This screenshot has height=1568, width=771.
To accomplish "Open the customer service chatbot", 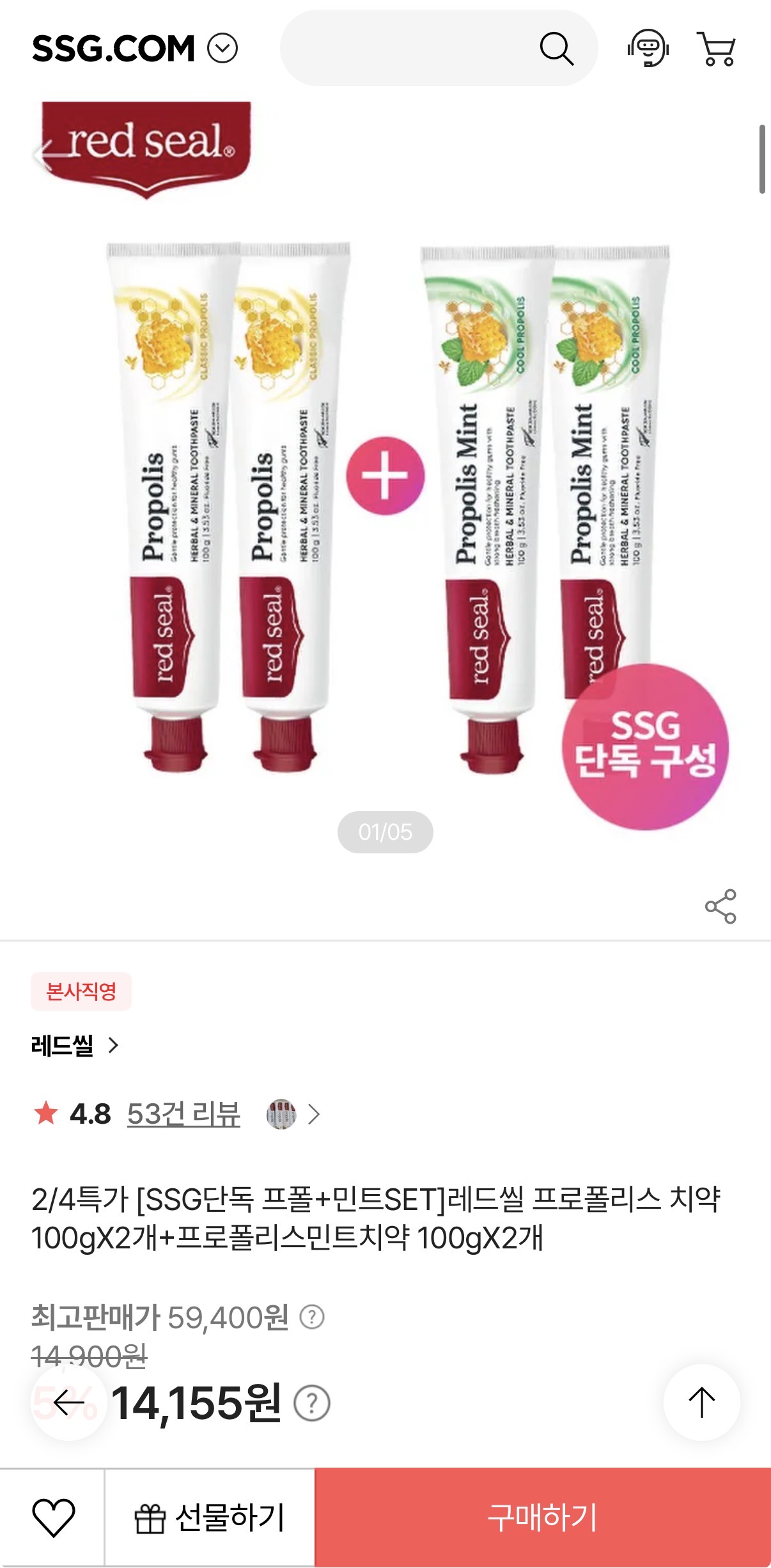I will pyautogui.click(x=648, y=49).
